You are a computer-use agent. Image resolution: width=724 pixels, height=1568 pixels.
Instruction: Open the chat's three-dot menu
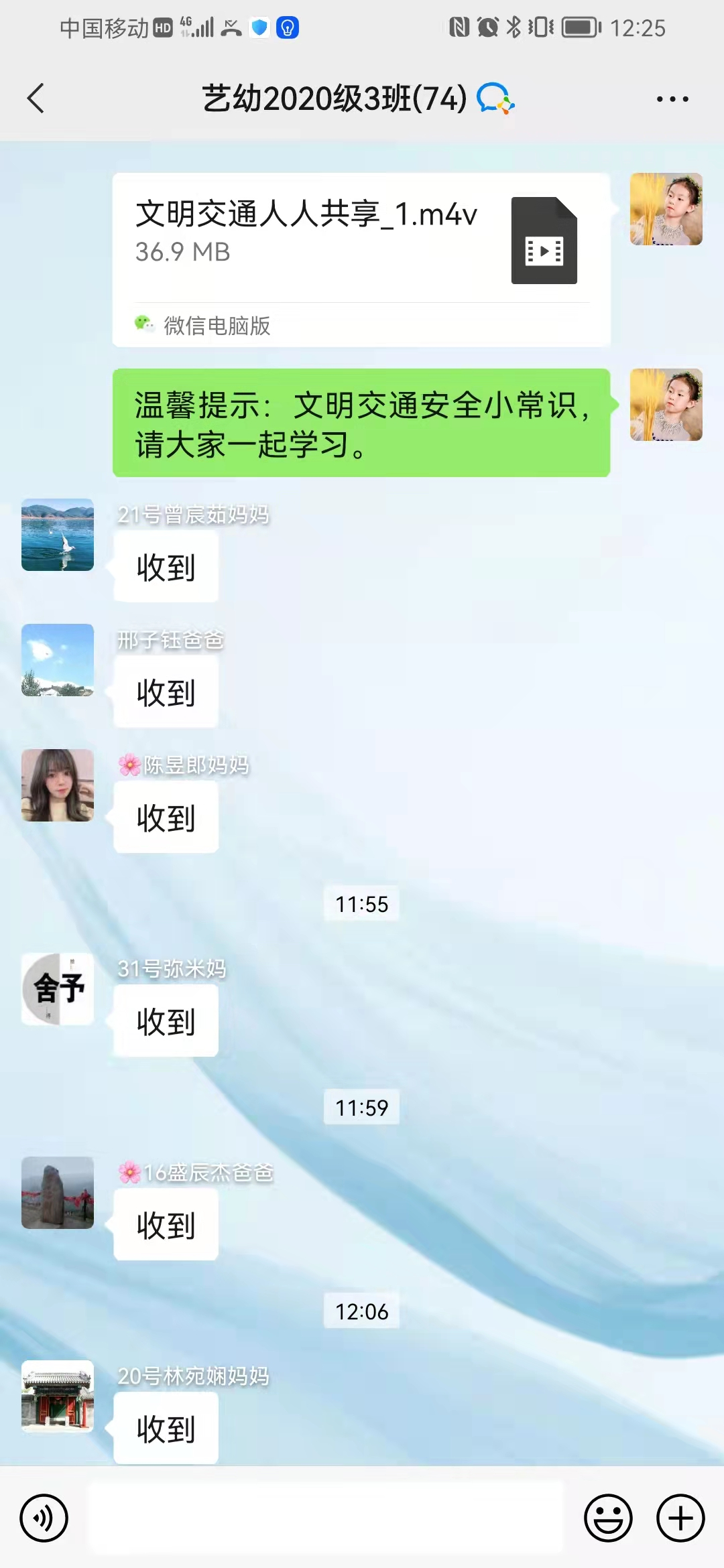[x=672, y=99]
